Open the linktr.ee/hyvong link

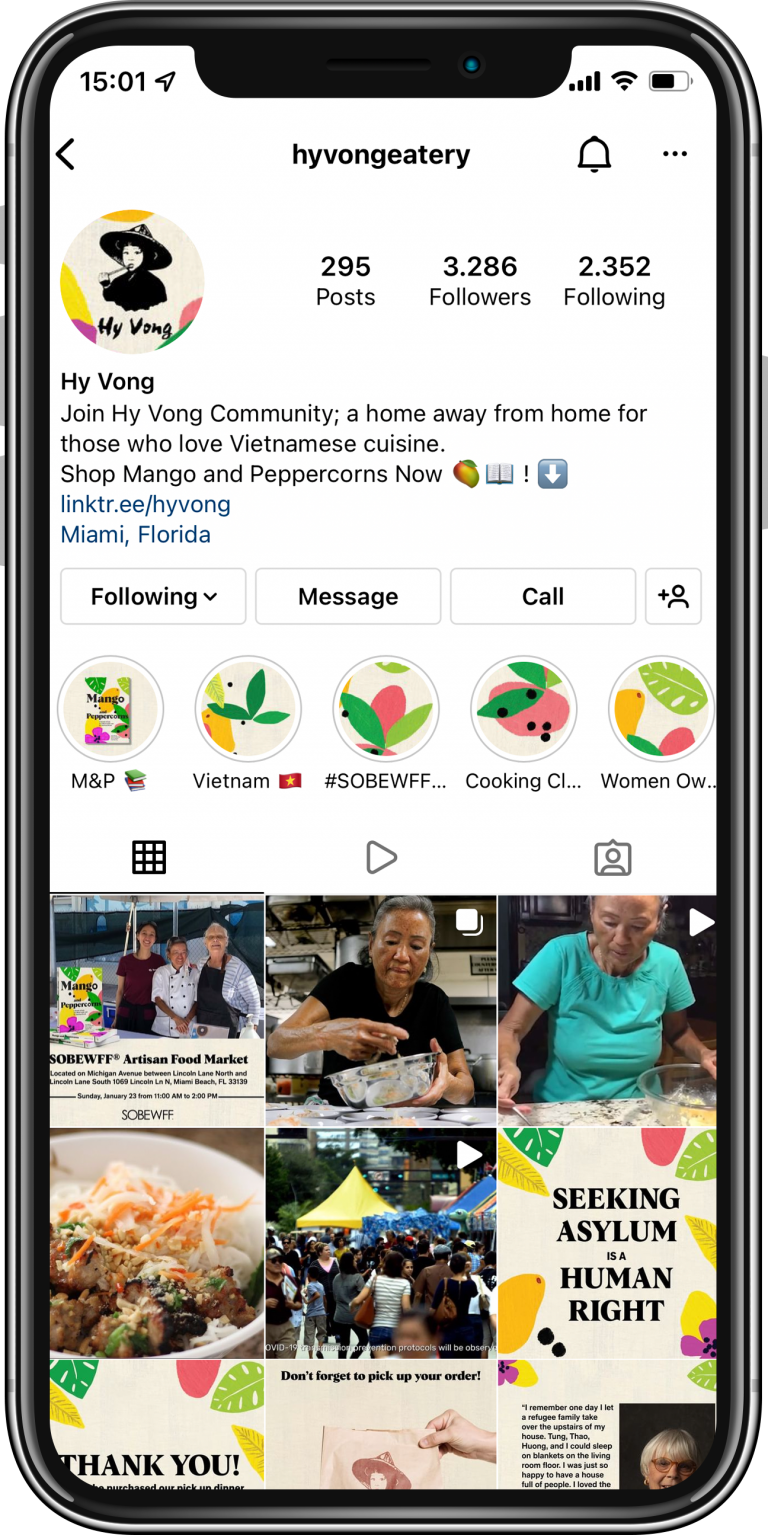[x=145, y=504]
